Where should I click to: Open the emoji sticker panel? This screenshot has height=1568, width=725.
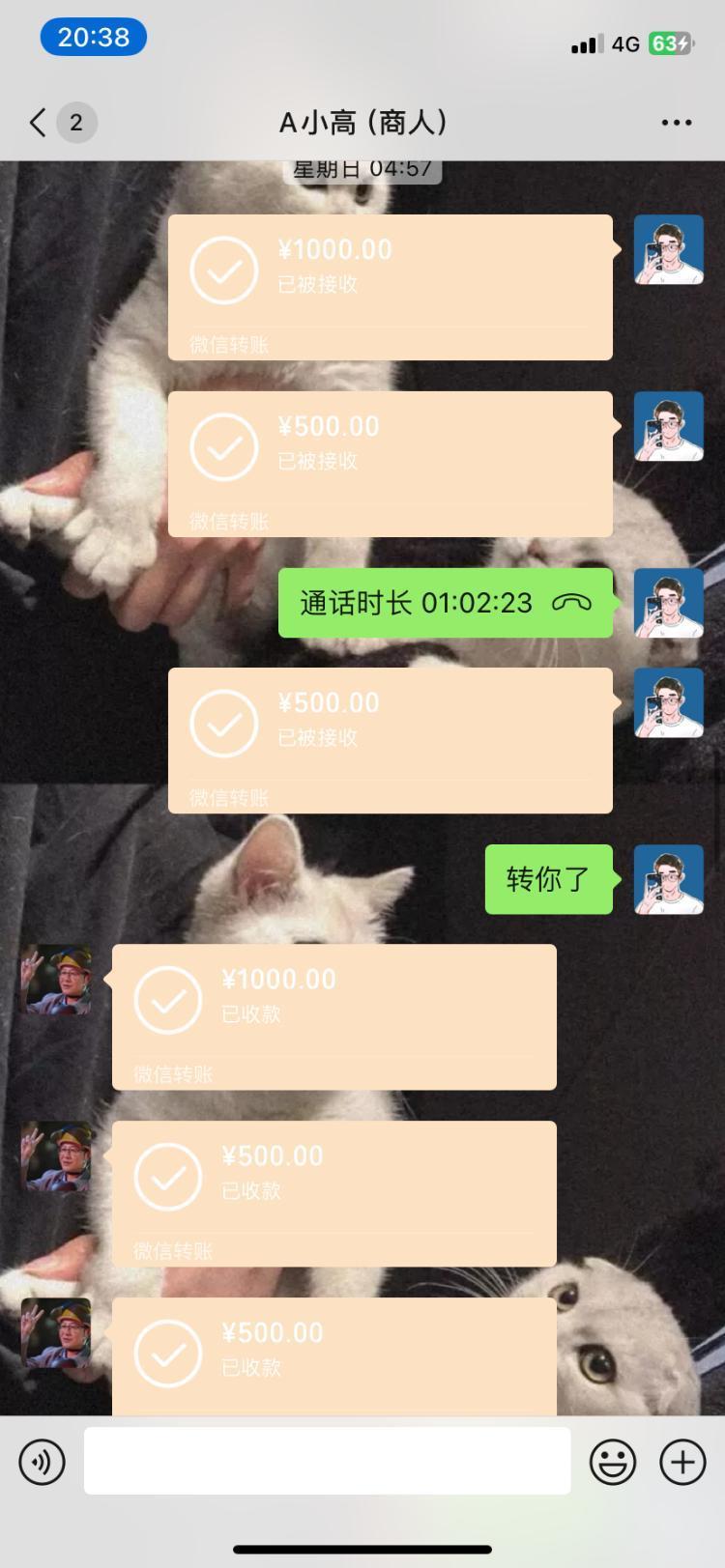[x=613, y=1462]
